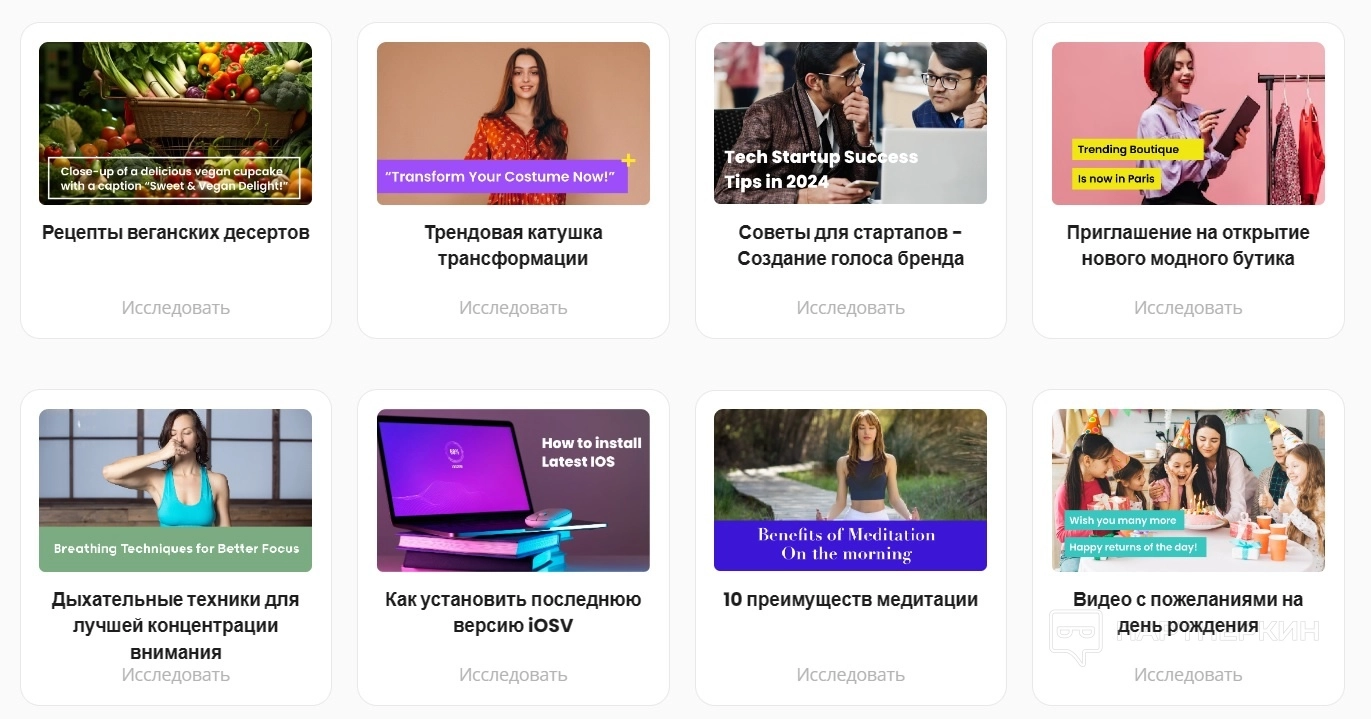
Task: Tap Исследовать under Дыхательные техники
Action: point(175,675)
